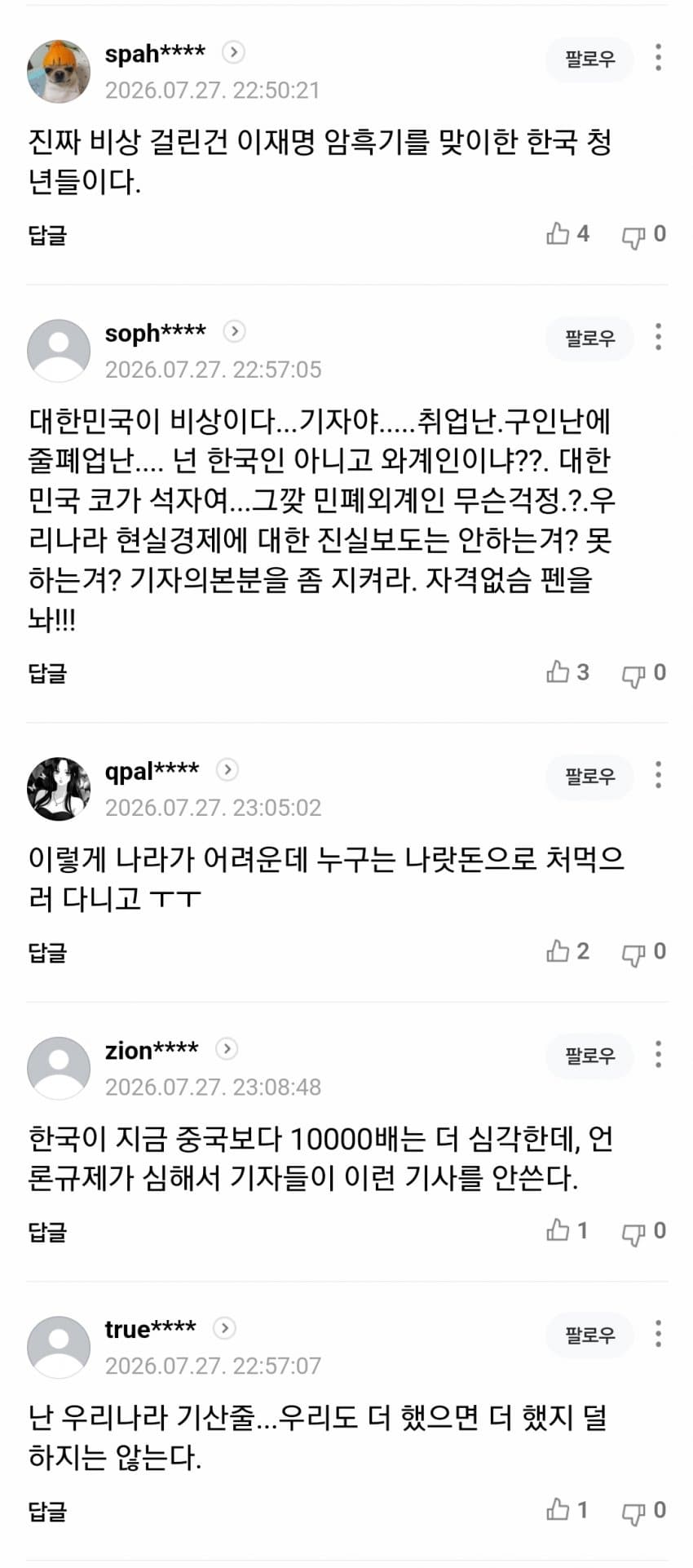Follow user qpal****

coord(589,776)
